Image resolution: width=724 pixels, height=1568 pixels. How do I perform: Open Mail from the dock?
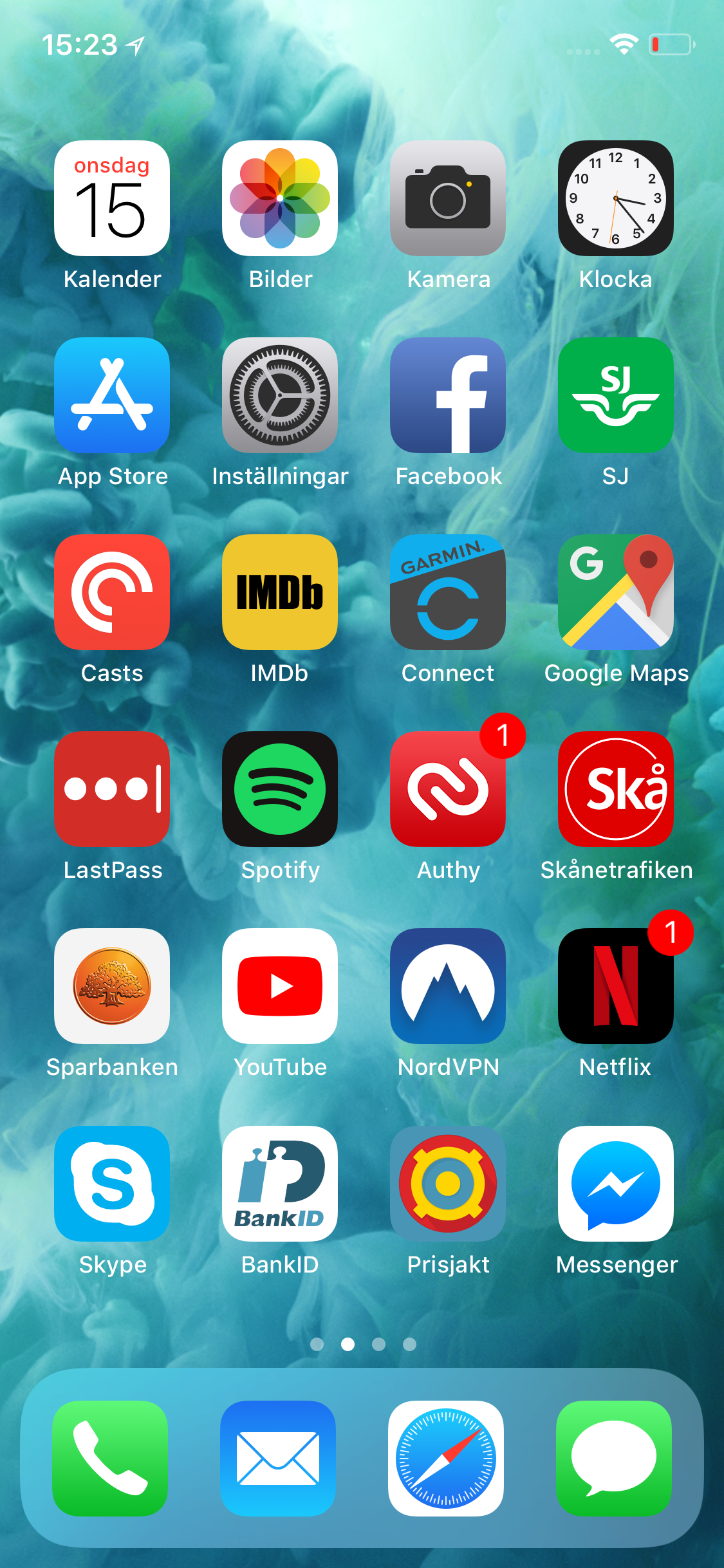278,1459
